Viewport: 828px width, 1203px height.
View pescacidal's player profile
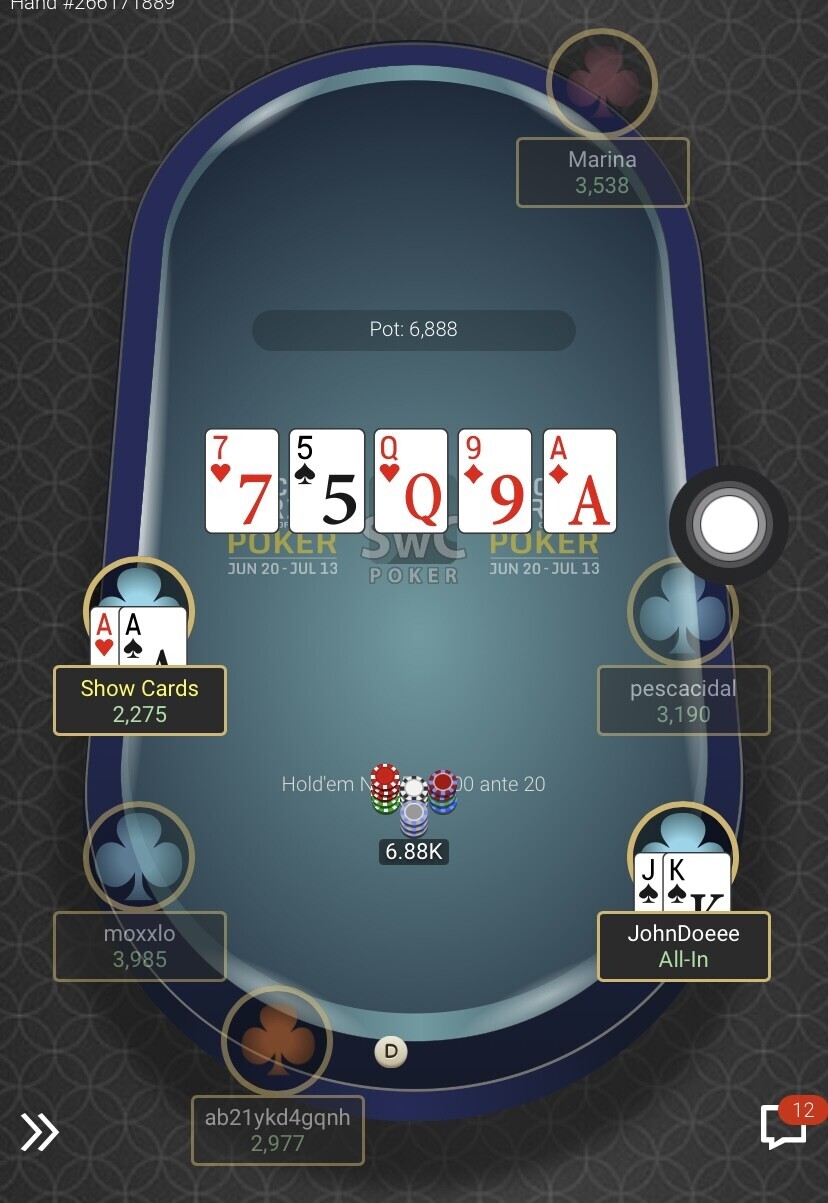click(x=684, y=700)
